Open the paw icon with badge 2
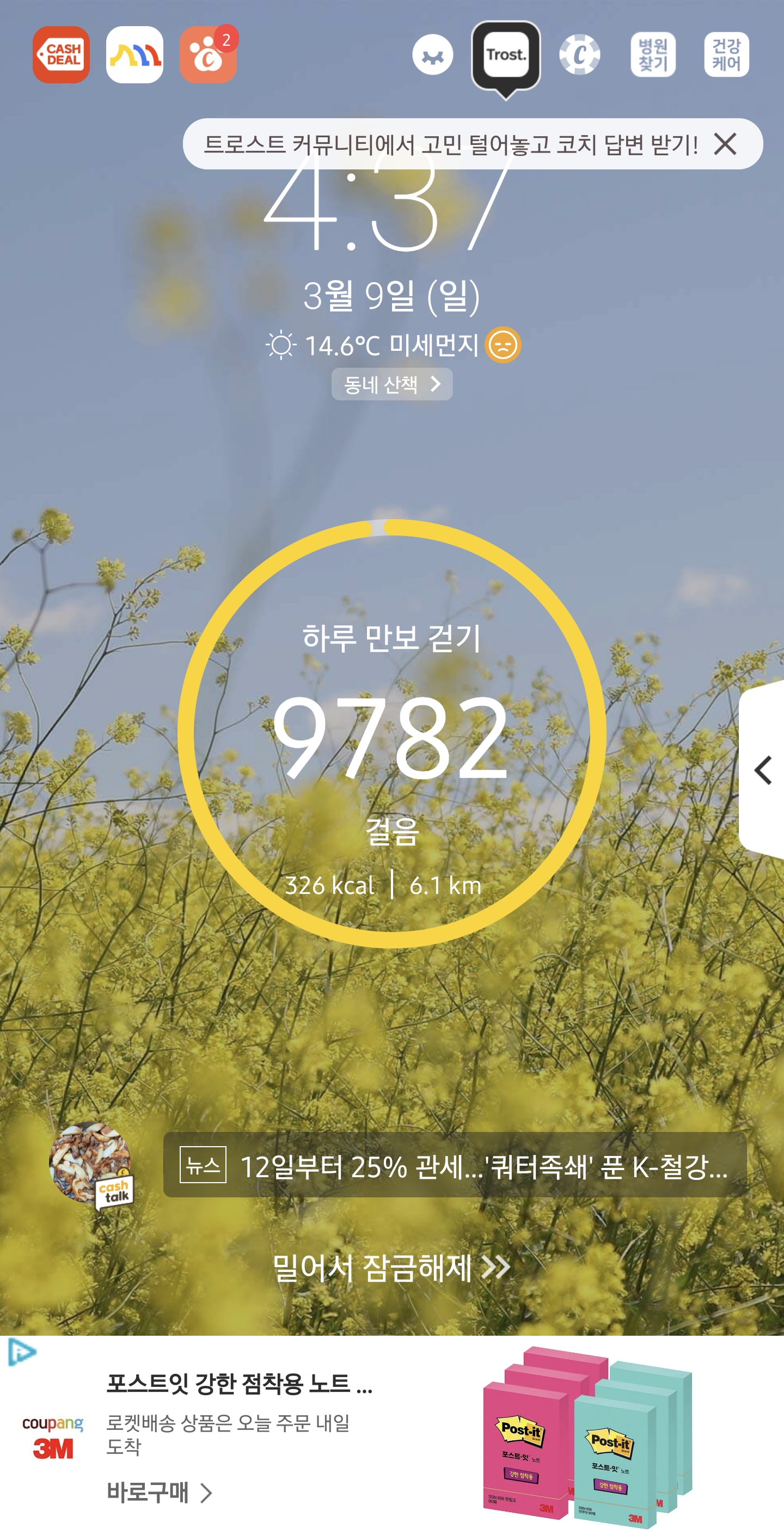This screenshot has width=784, height=1540. click(x=207, y=54)
